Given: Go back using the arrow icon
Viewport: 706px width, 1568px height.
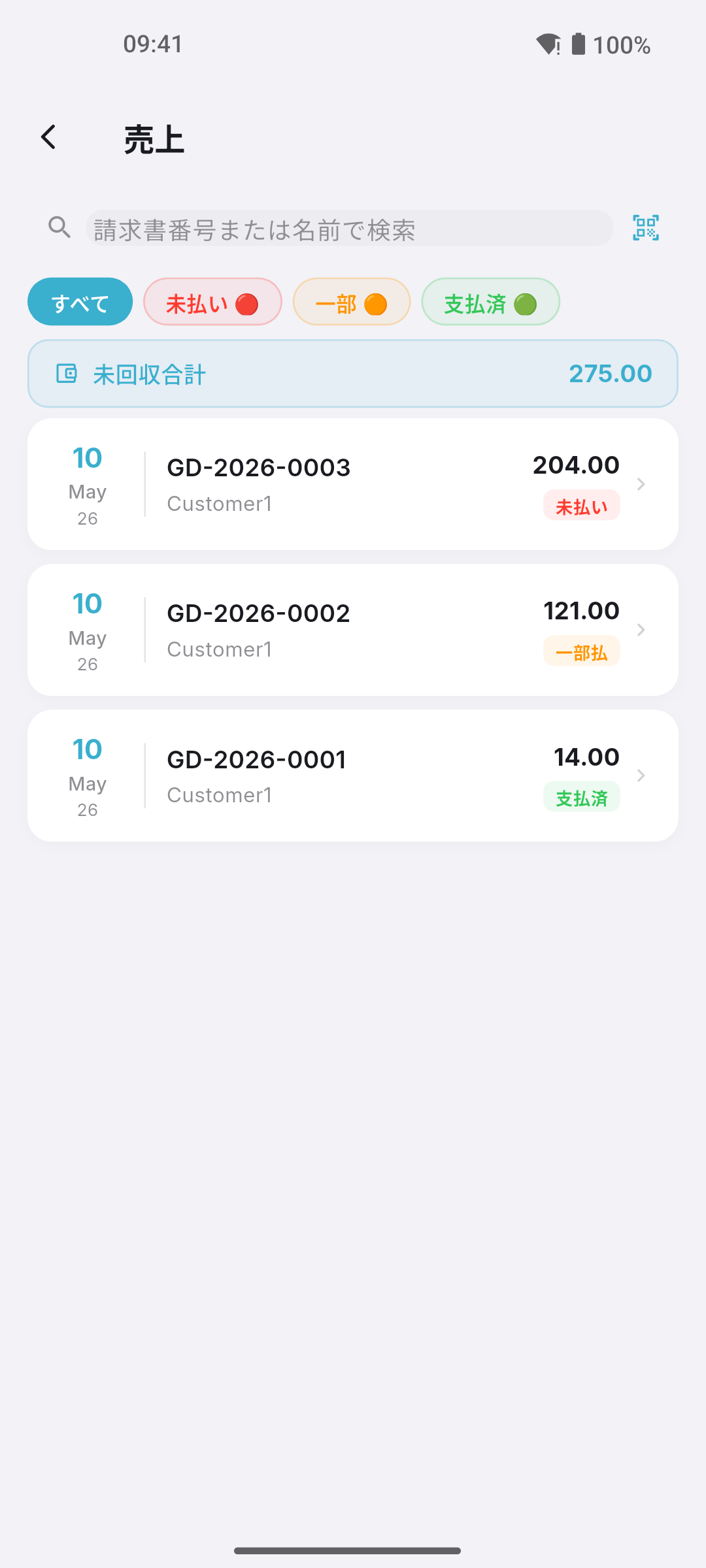Looking at the screenshot, I should [x=48, y=137].
